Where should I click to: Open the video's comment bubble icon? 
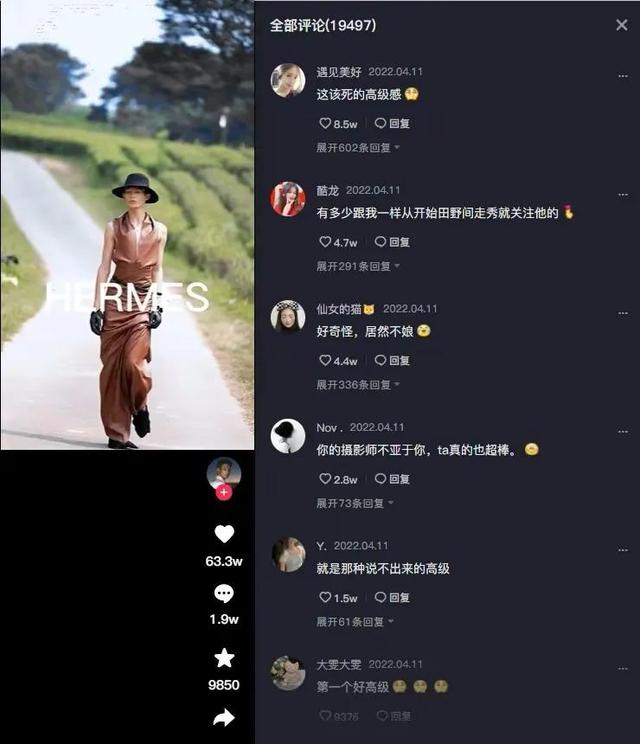(x=224, y=594)
